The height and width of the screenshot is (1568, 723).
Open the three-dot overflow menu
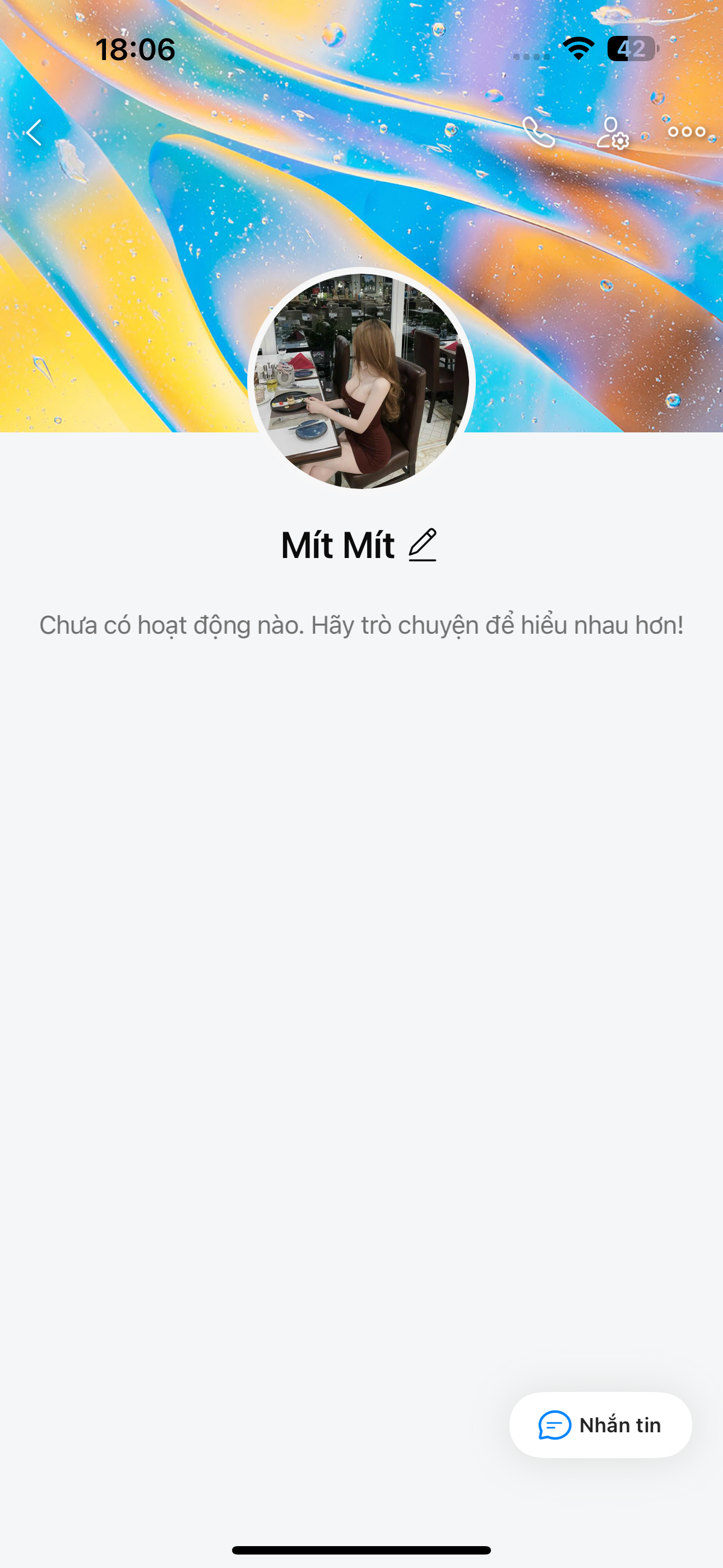(686, 131)
